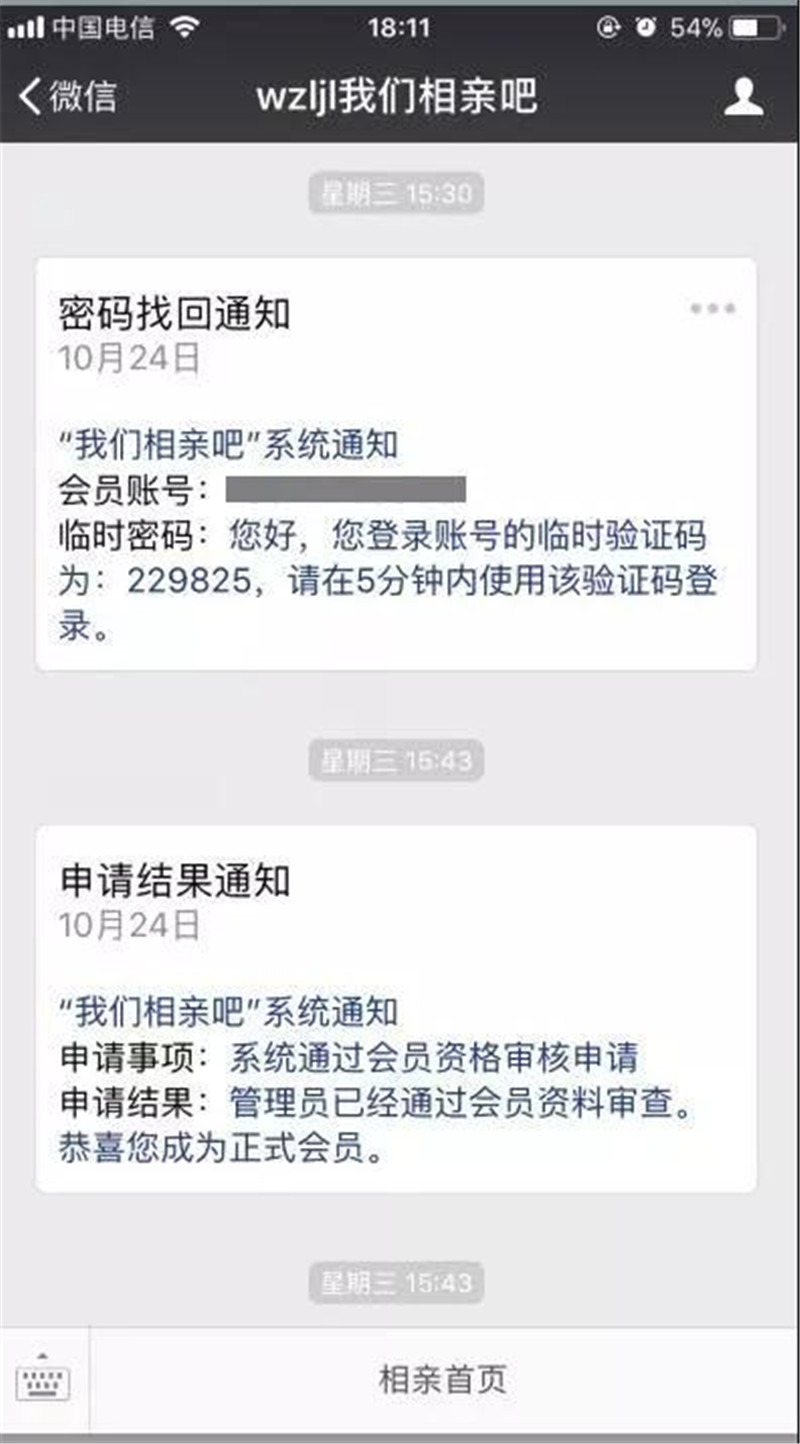Open the 申请结果通知 message card
800x1444 pixels.
point(395,1010)
